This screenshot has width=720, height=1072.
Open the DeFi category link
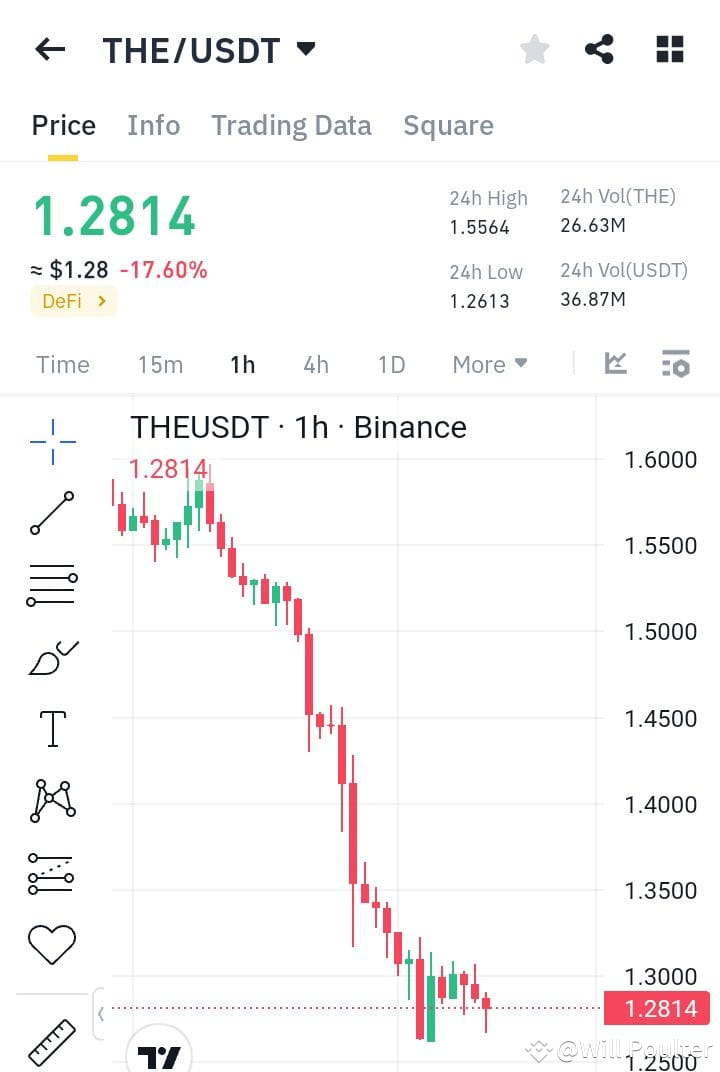(73, 301)
